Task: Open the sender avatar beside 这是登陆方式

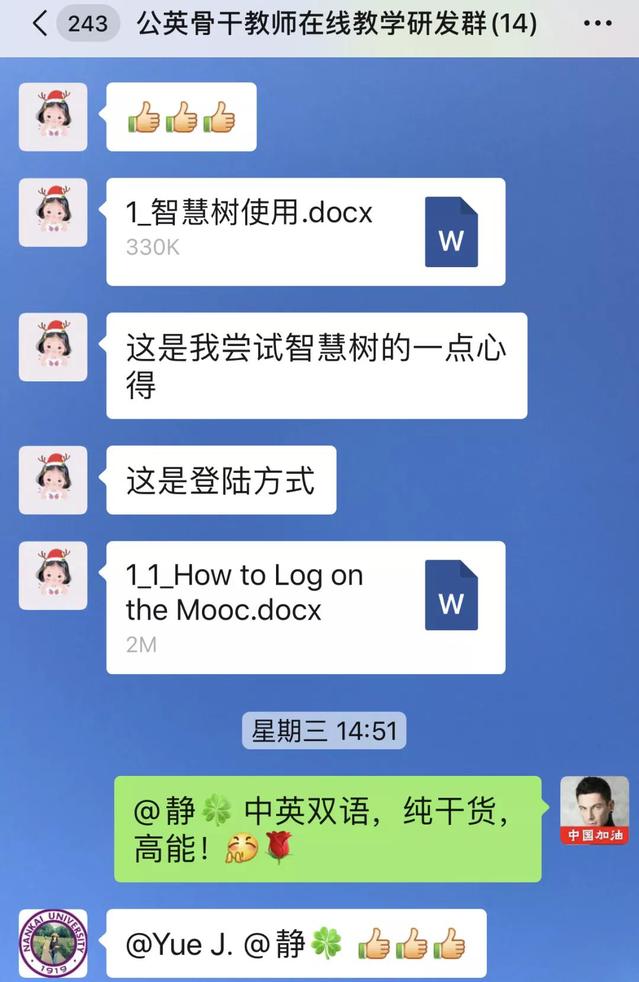Action: coord(53,480)
